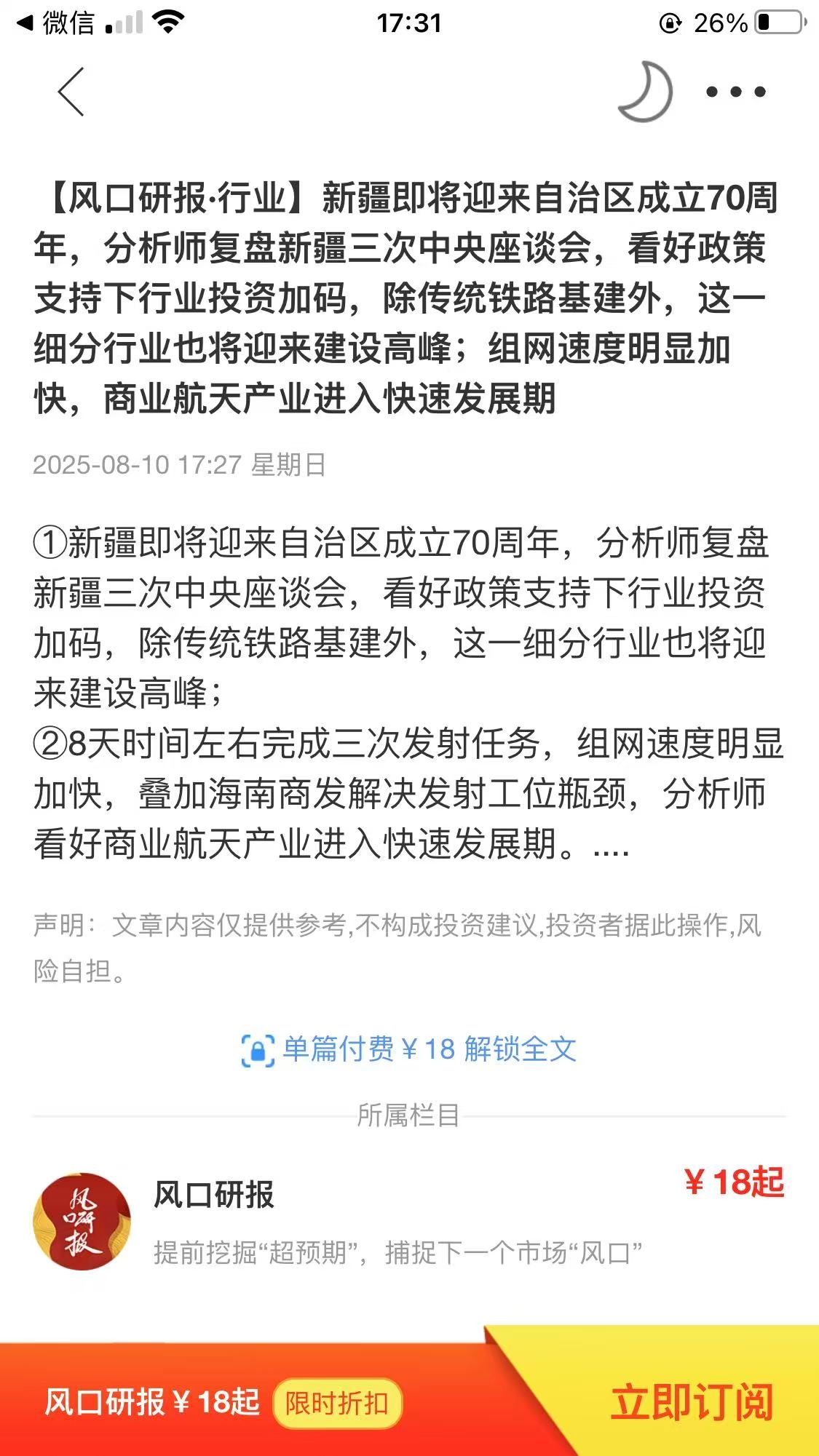Open the three-dot overflow menu
Image resolution: width=819 pixels, height=1456 pixels.
tap(736, 92)
